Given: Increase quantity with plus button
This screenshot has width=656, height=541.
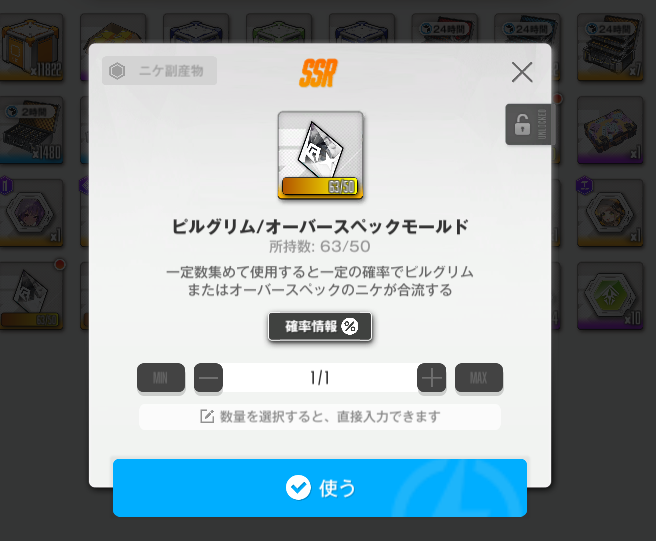Looking at the screenshot, I should click(x=432, y=378).
